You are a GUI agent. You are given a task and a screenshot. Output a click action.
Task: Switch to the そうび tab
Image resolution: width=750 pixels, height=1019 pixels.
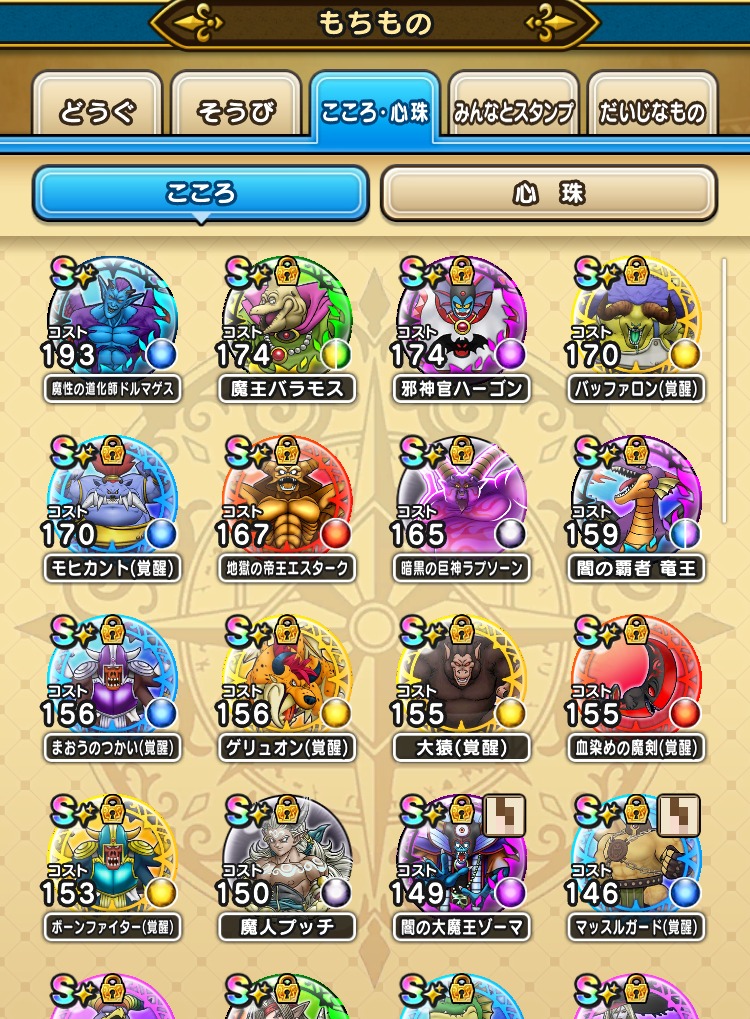pyautogui.click(x=236, y=111)
